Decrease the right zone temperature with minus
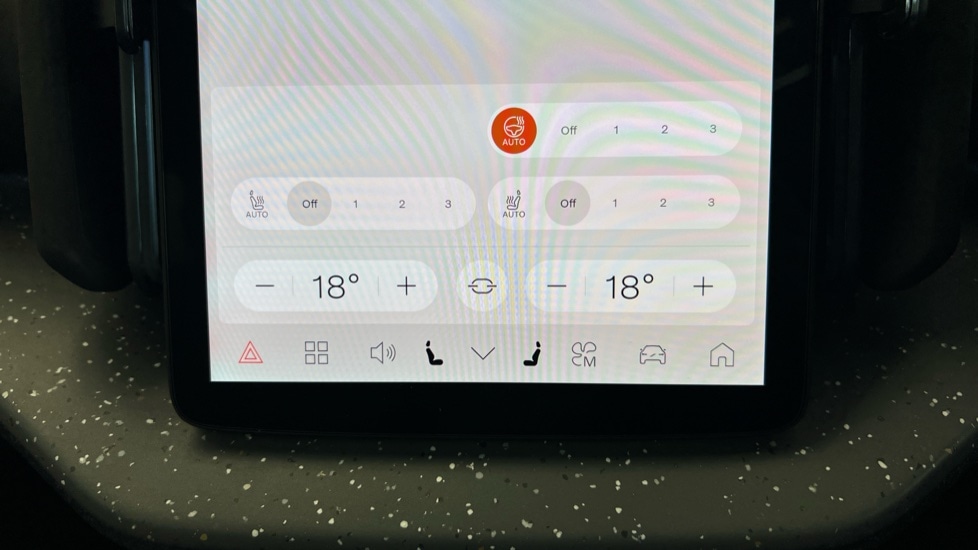Viewport: 978px width, 550px height. [x=558, y=288]
